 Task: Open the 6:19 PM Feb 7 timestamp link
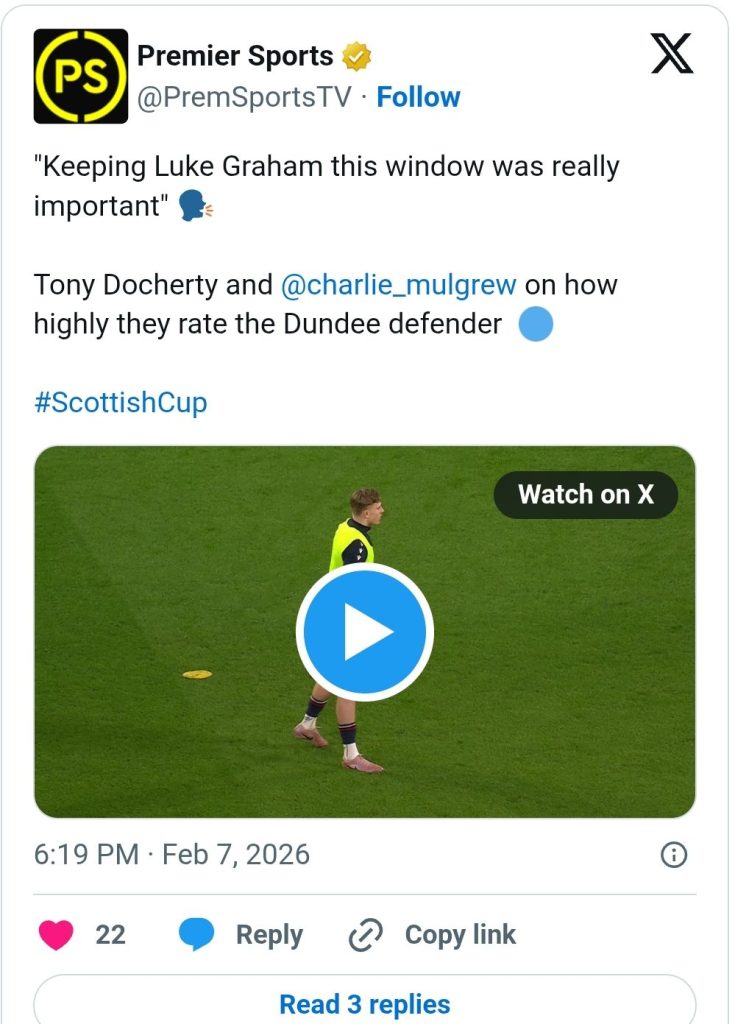[x=172, y=855]
